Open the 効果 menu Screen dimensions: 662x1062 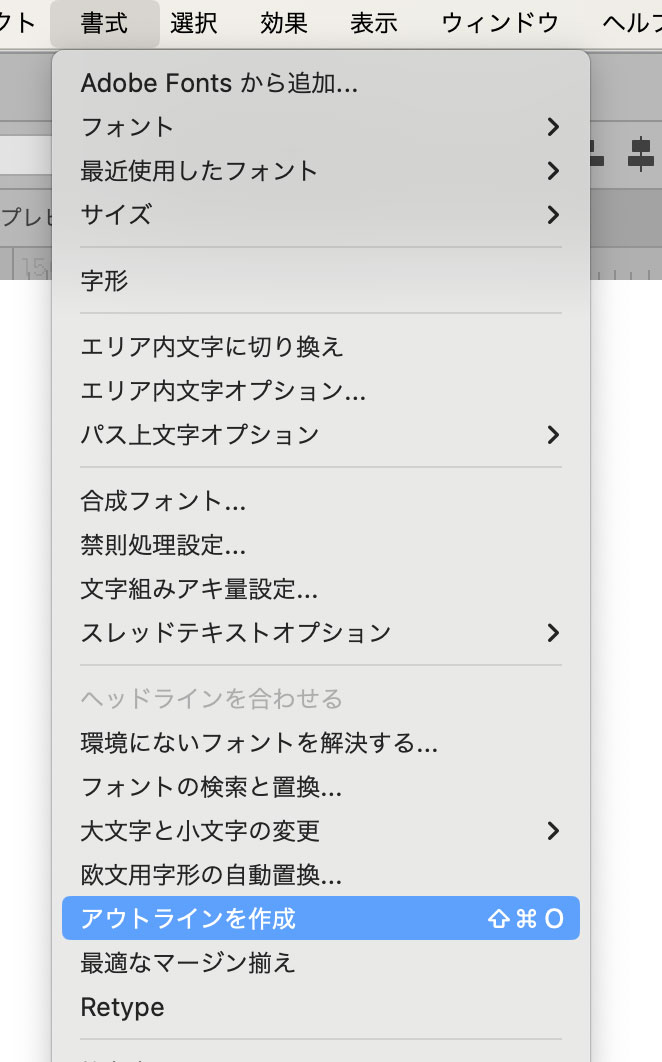(284, 23)
